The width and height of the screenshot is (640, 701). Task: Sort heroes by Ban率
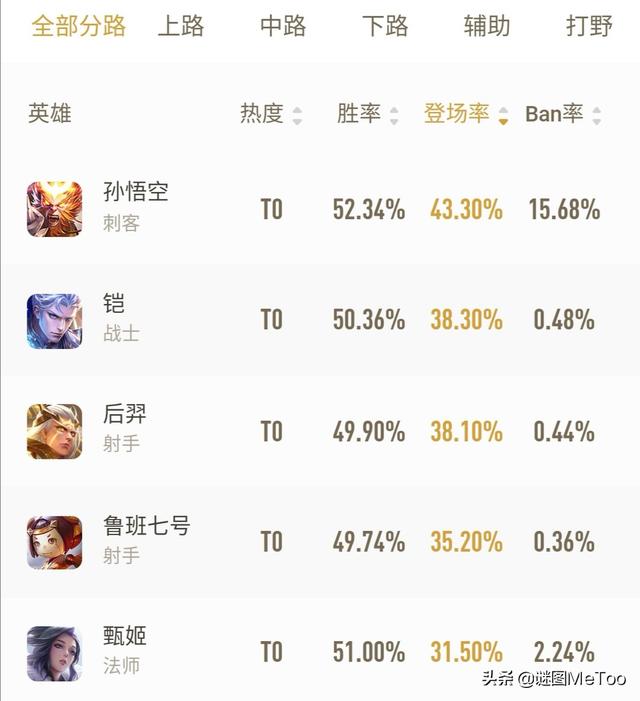[562, 114]
